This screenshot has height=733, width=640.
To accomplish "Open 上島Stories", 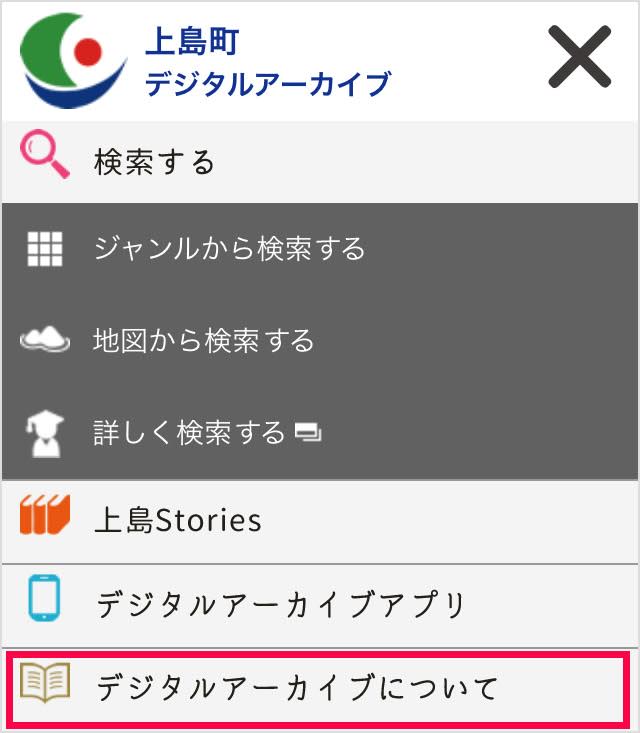I will pyautogui.click(x=177, y=520).
